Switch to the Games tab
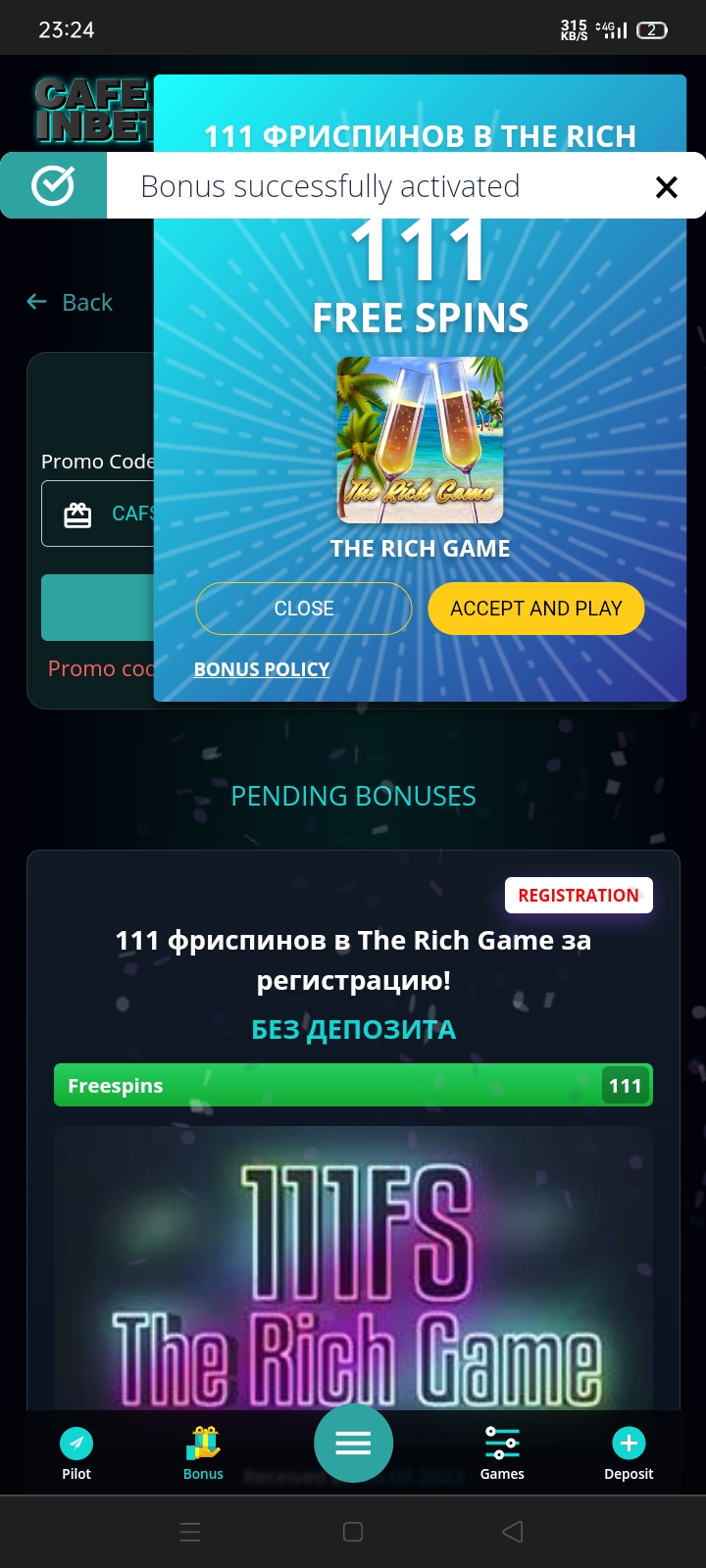This screenshot has height=1568, width=706. 502,1453
